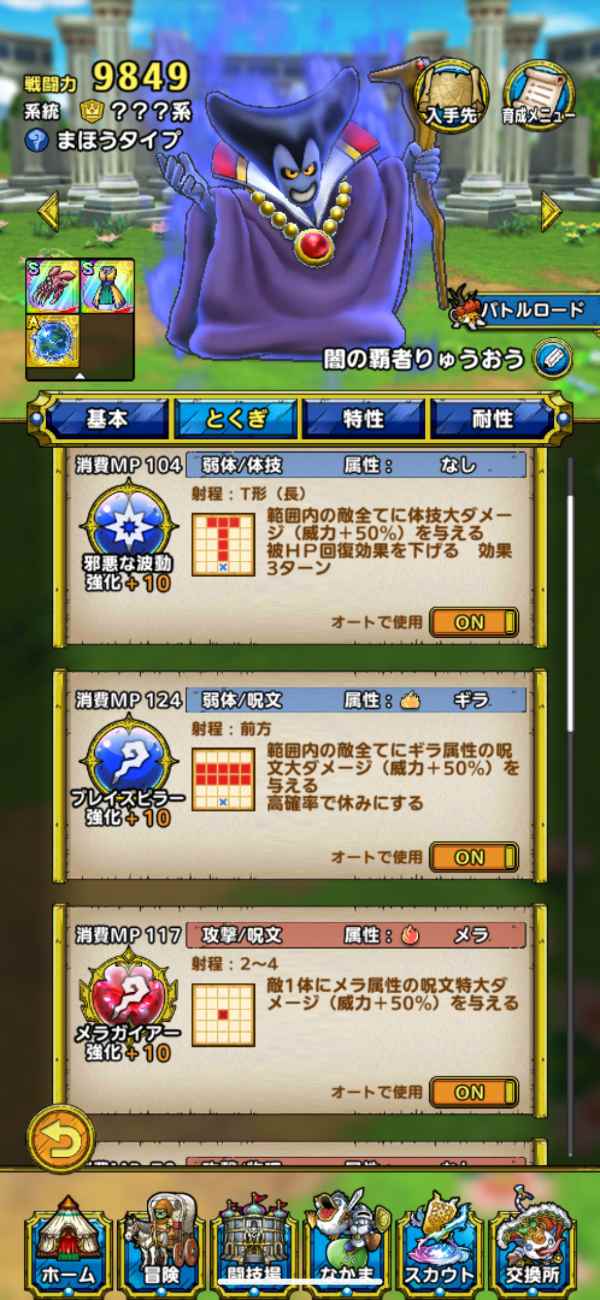Toggle auto-use ON for 邪悪な波動
Viewport: 600px width, 1300px height.
474,622
